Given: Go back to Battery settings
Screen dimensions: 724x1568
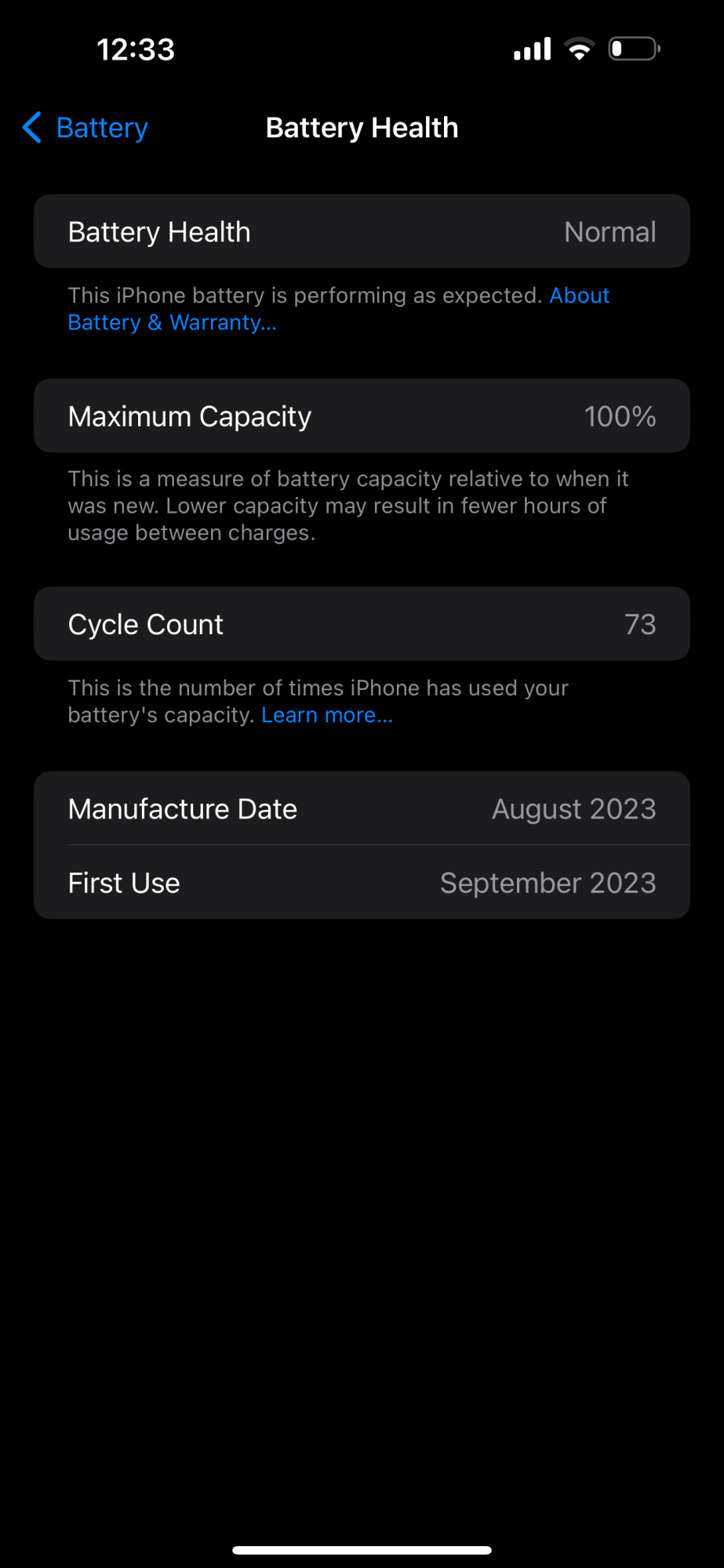Looking at the screenshot, I should click(86, 128).
